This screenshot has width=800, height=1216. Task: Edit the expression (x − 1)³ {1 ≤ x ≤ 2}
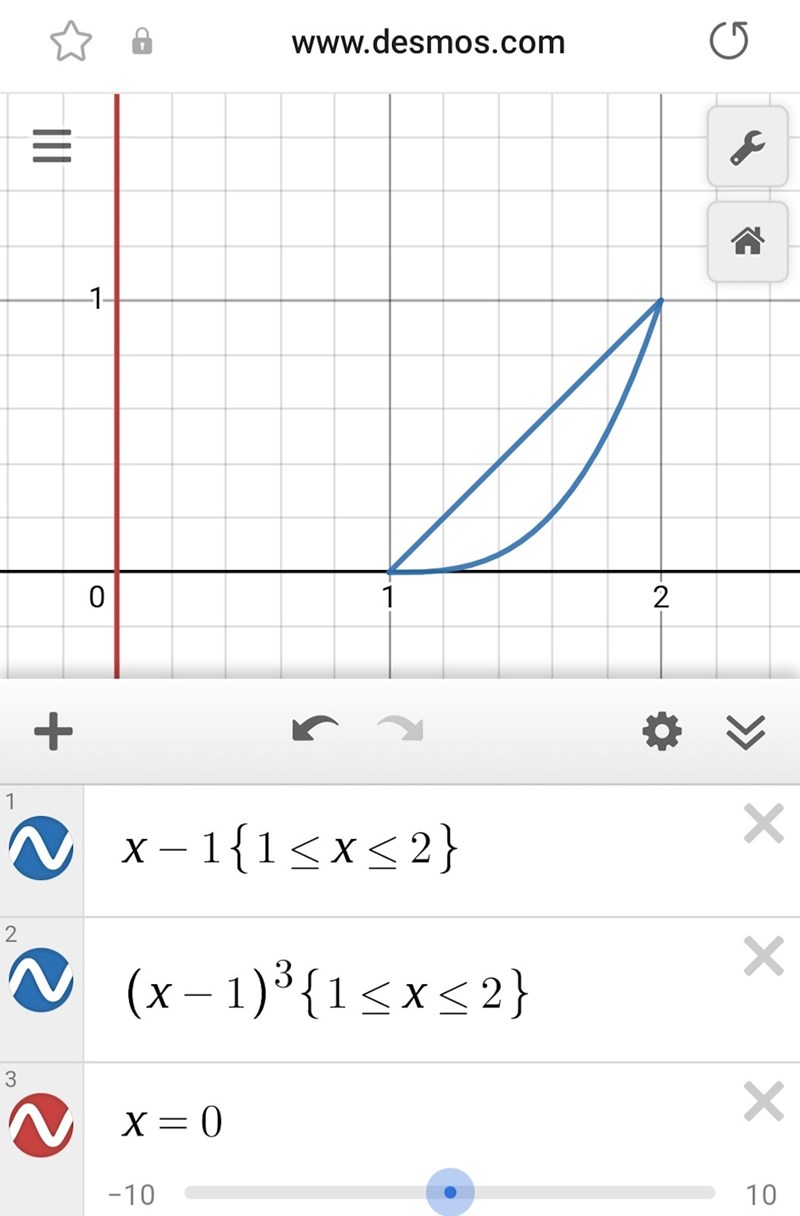[325, 992]
